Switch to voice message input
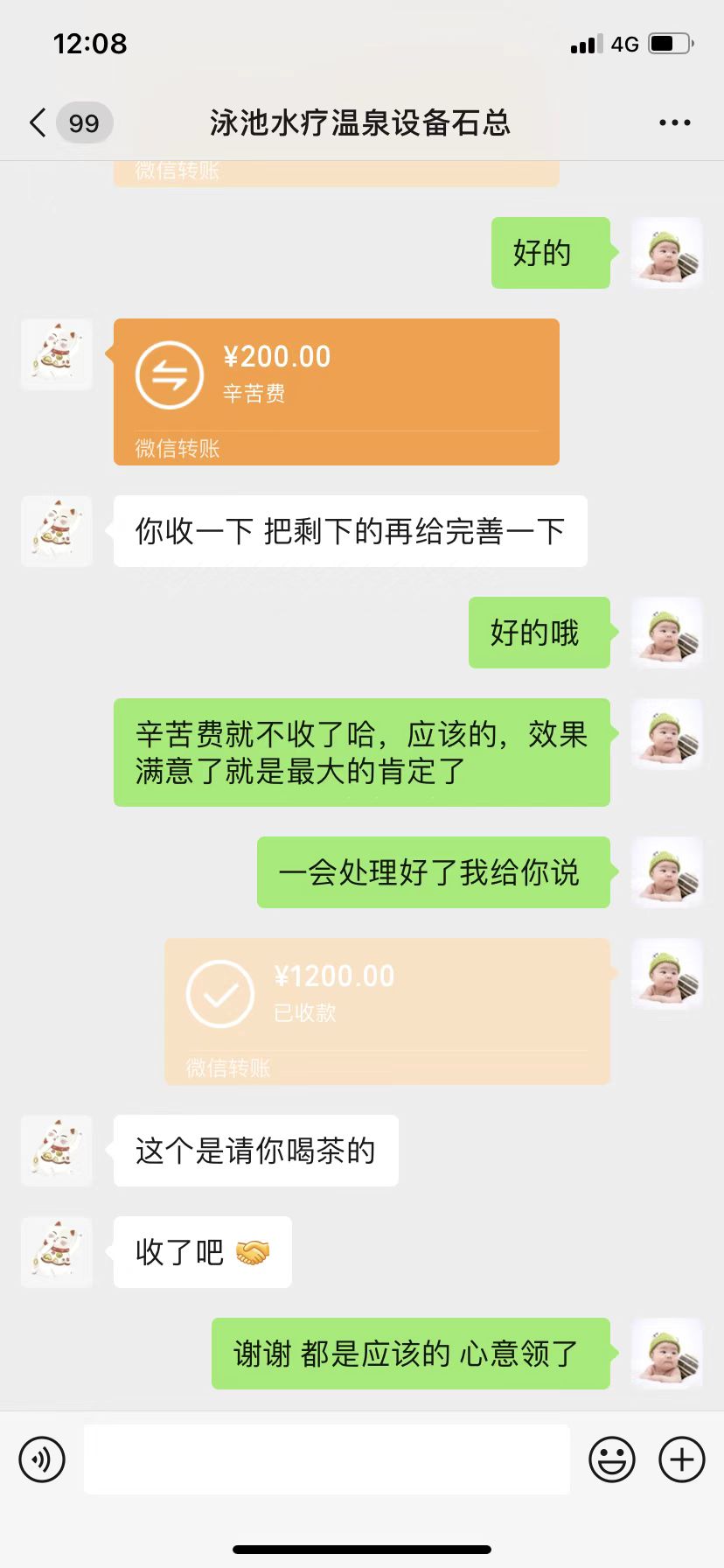This screenshot has height=1568, width=724. click(x=42, y=1459)
